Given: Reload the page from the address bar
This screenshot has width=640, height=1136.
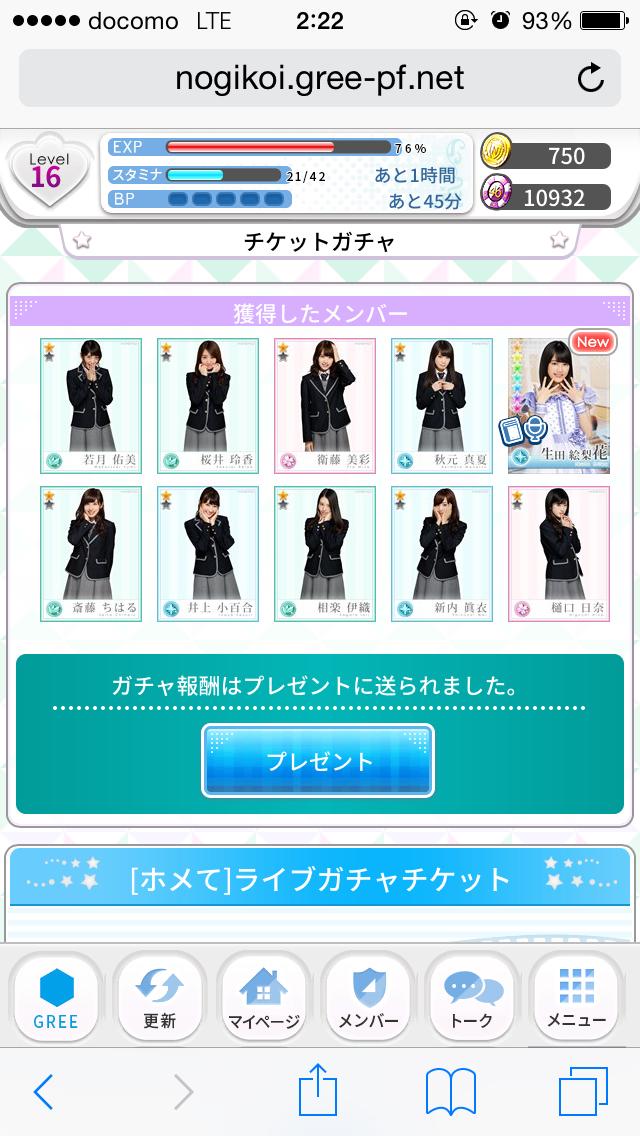Looking at the screenshot, I should click(x=590, y=78).
